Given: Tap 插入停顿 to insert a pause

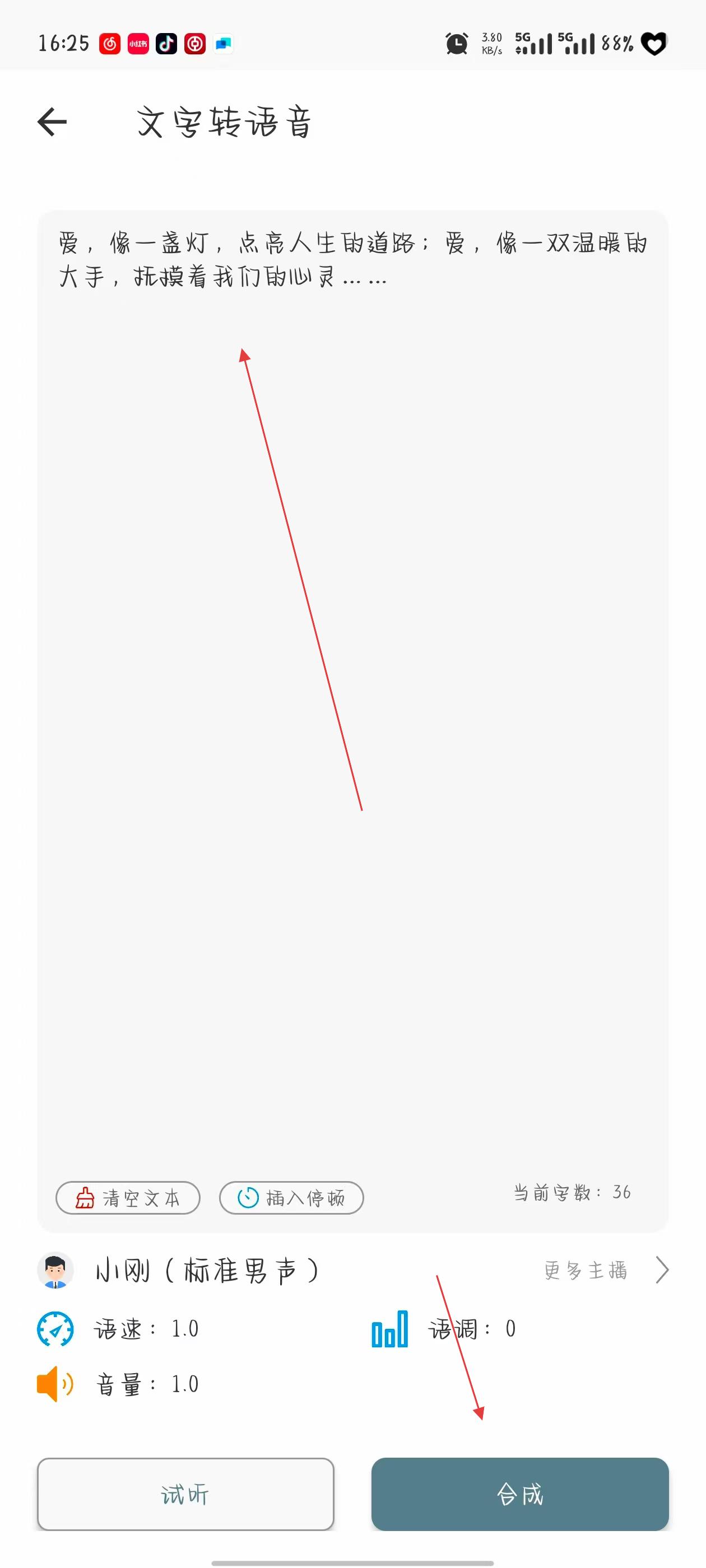Looking at the screenshot, I should (291, 1198).
